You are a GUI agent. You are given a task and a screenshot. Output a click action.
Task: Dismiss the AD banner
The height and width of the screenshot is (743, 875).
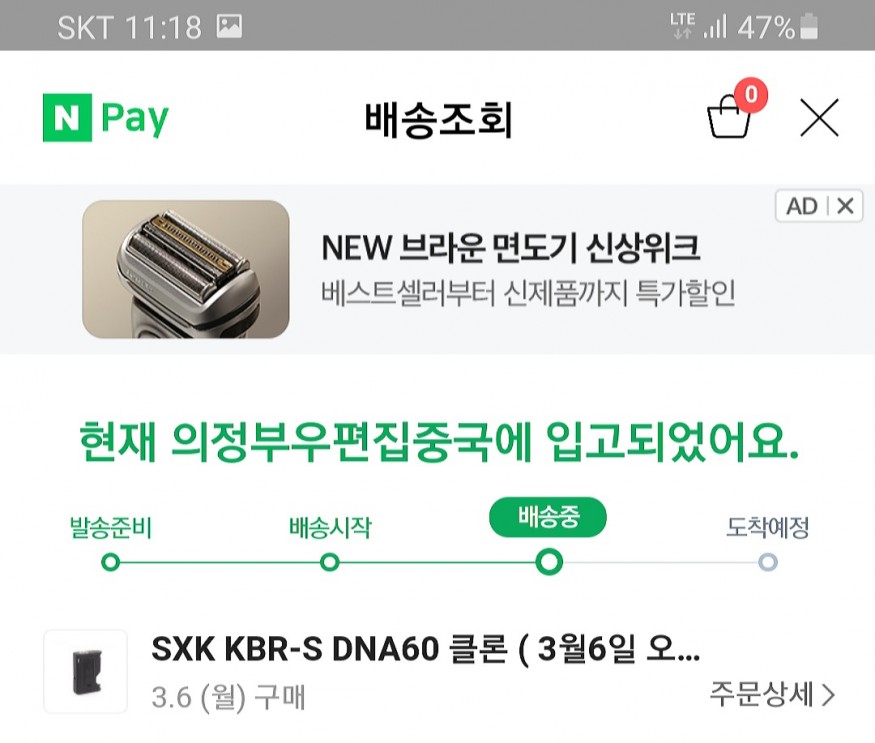tap(845, 207)
